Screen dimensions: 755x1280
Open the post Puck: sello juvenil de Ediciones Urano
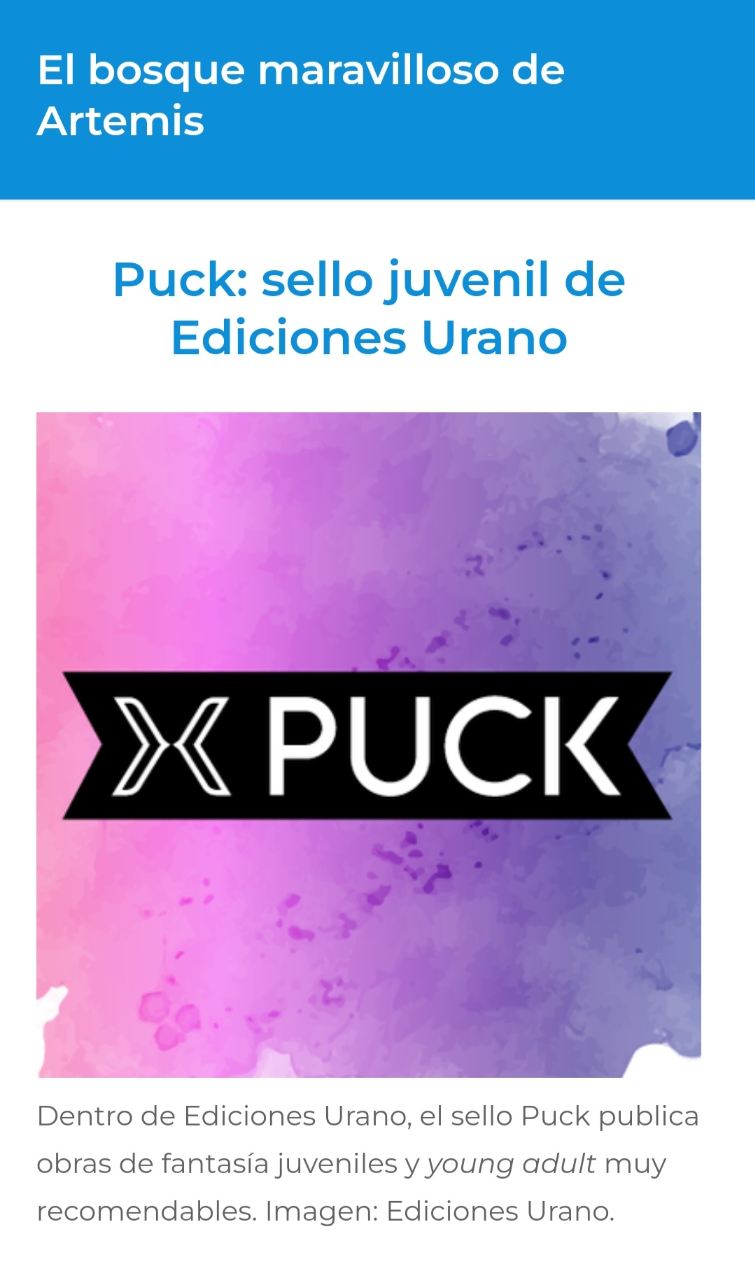pos(368,308)
